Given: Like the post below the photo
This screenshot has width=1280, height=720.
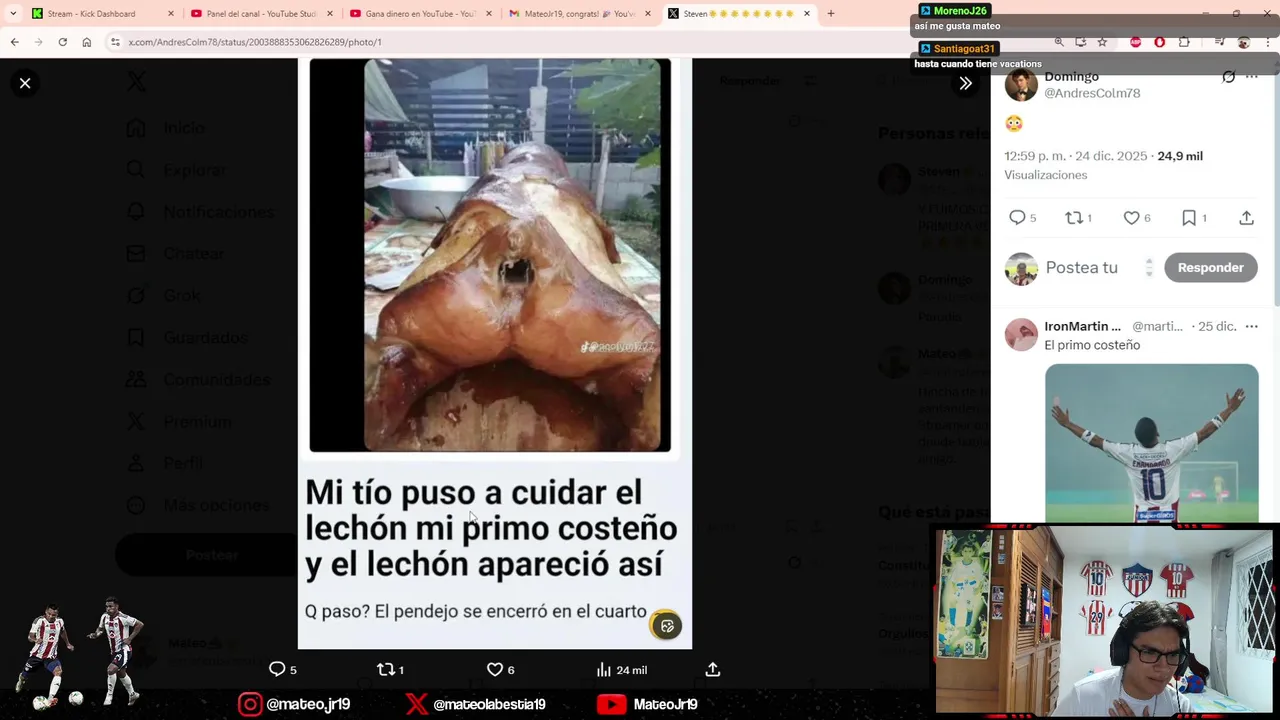Looking at the screenshot, I should click(495, 669).
